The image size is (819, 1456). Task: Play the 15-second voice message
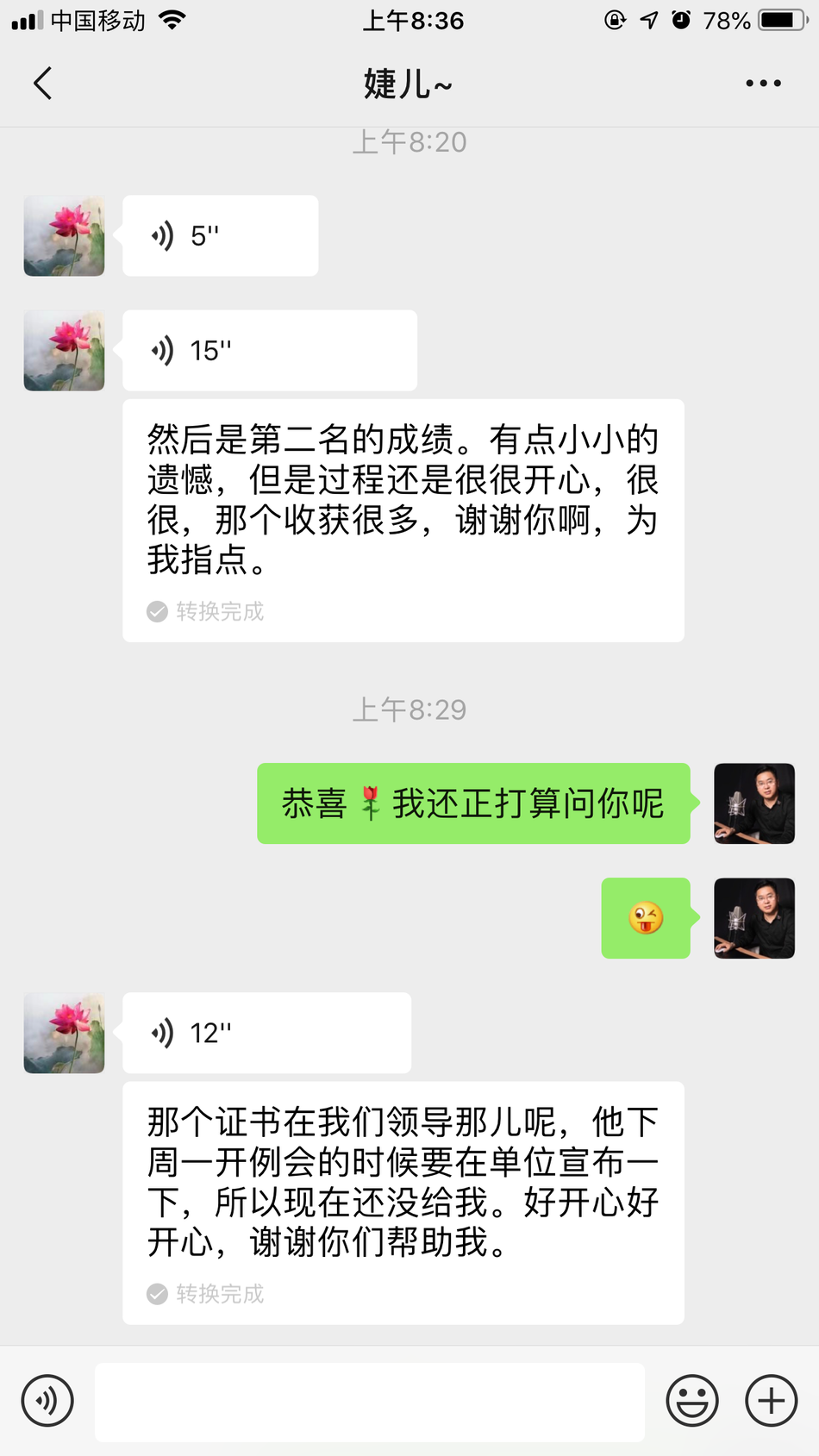click(x=269, y=351)
